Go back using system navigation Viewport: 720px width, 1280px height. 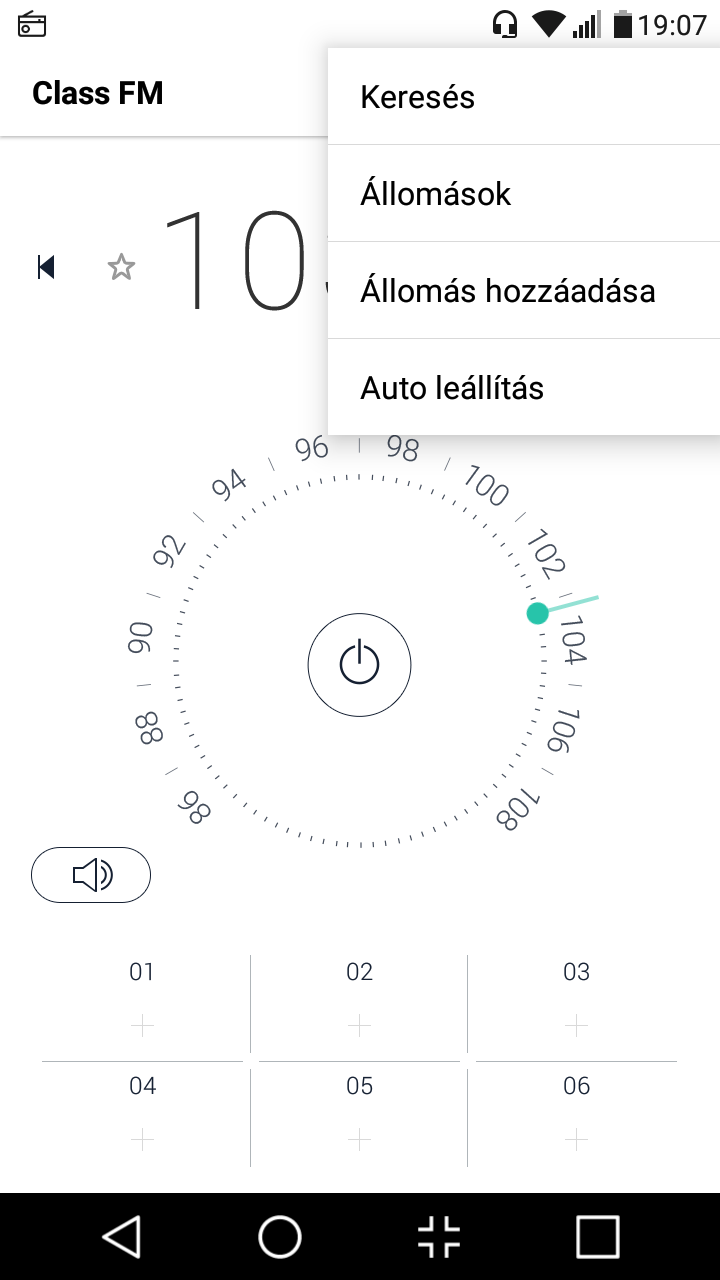point(121,1237)
